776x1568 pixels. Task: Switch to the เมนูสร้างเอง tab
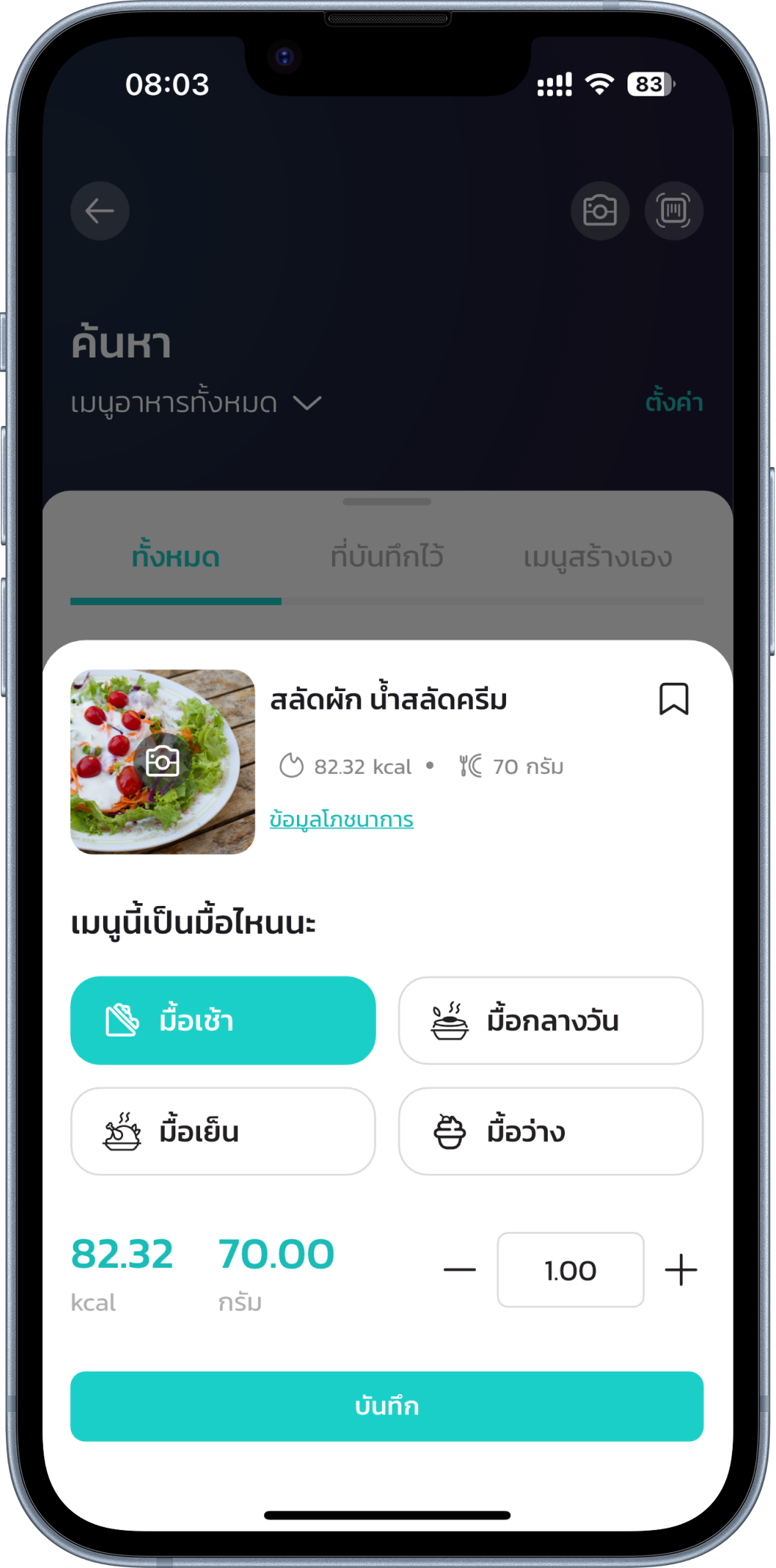597,557
